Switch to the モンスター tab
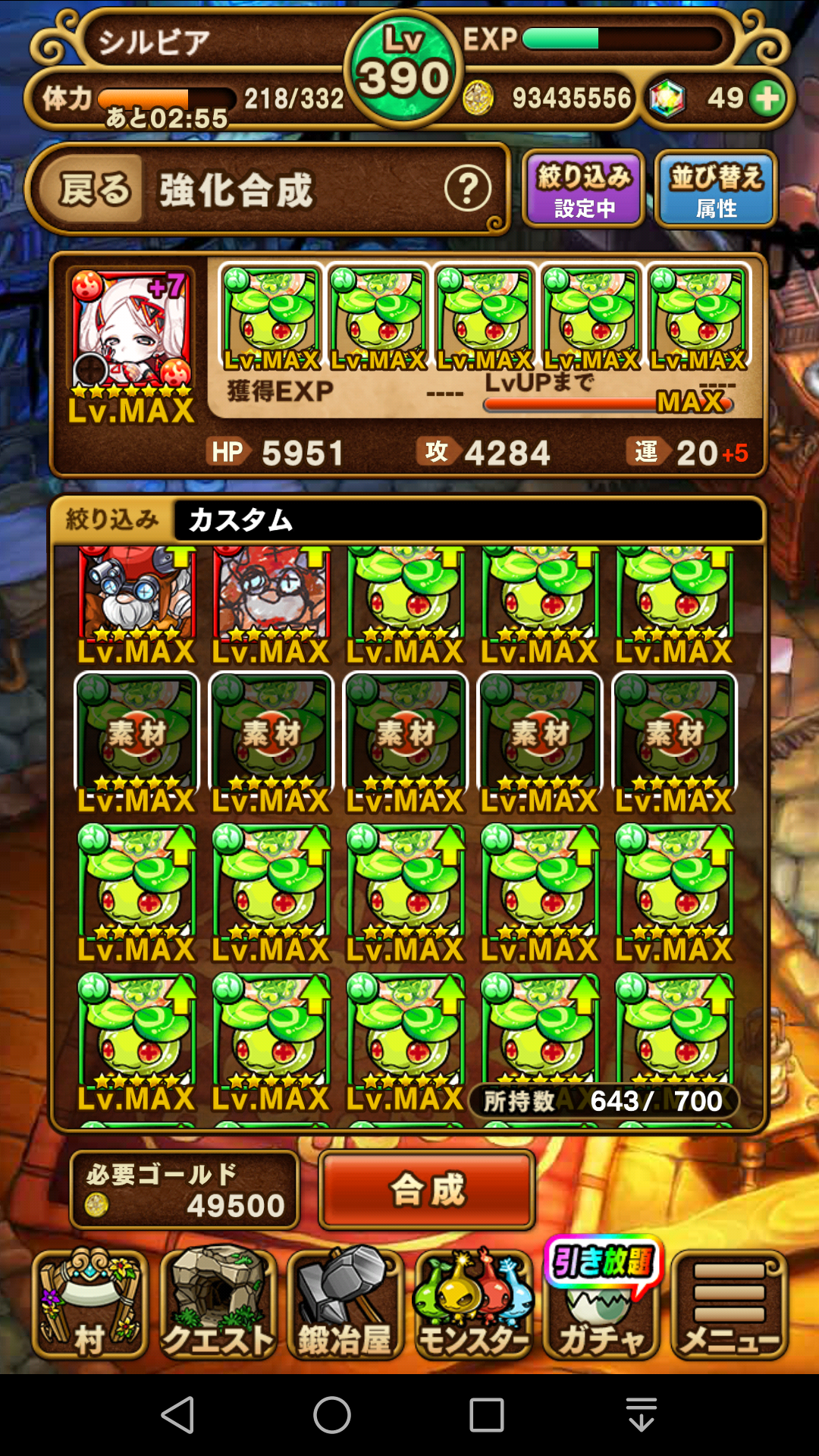This screenshot has width=819, height=1456. point(473,1304)
